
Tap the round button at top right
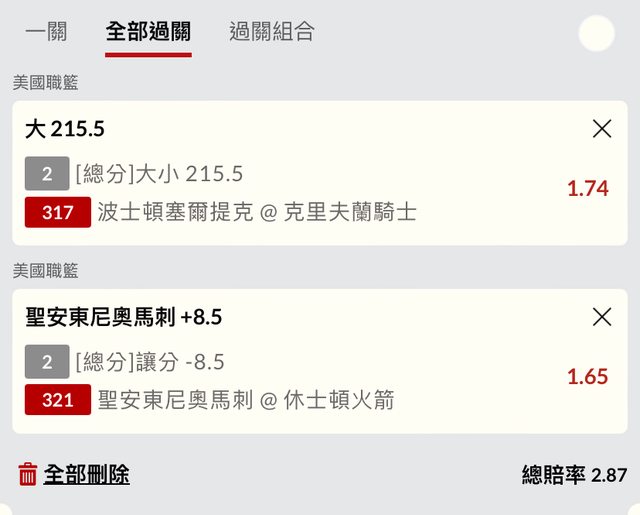597,33
